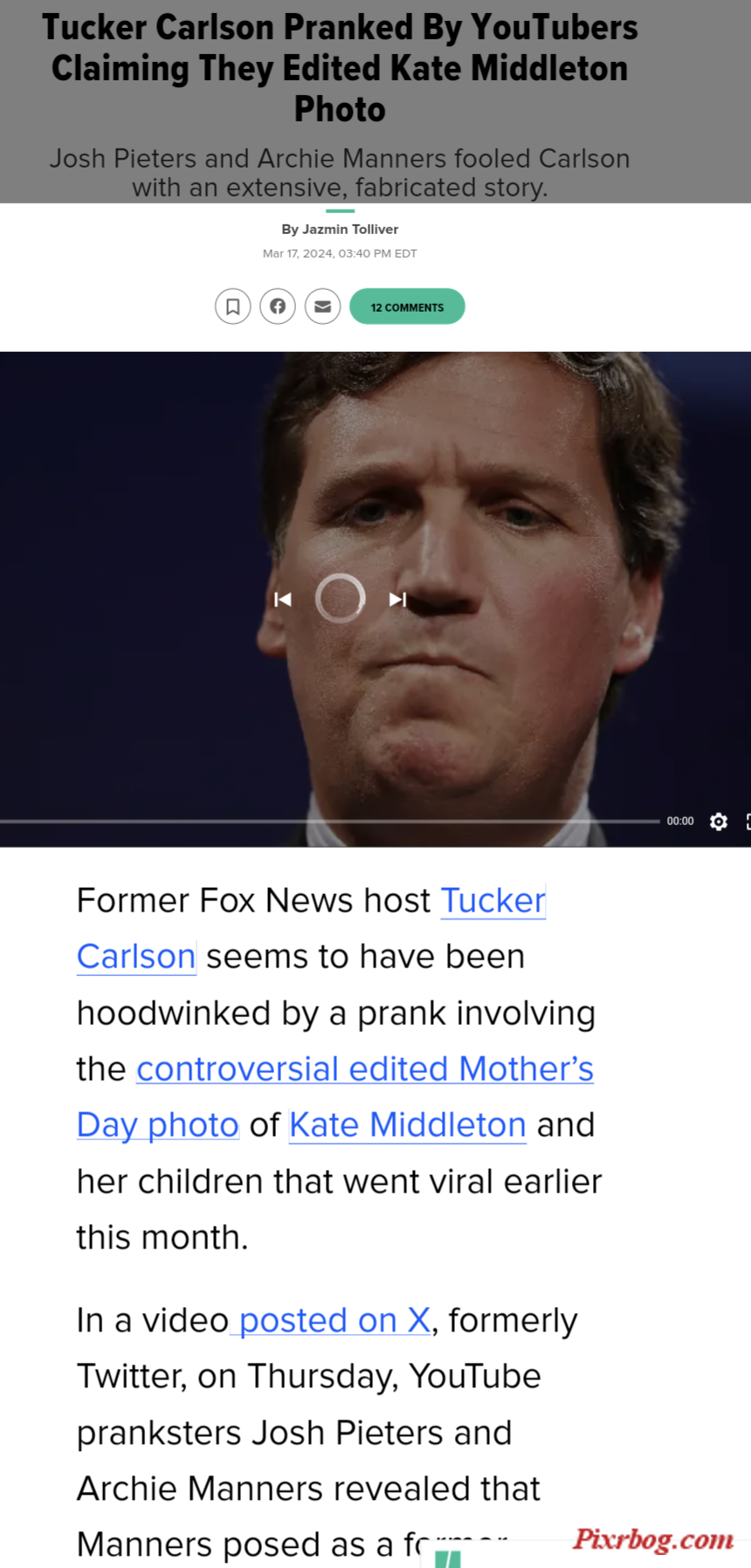The image size is (751, 1568).
Task: Skip to the next video
Action: [397, 599]
